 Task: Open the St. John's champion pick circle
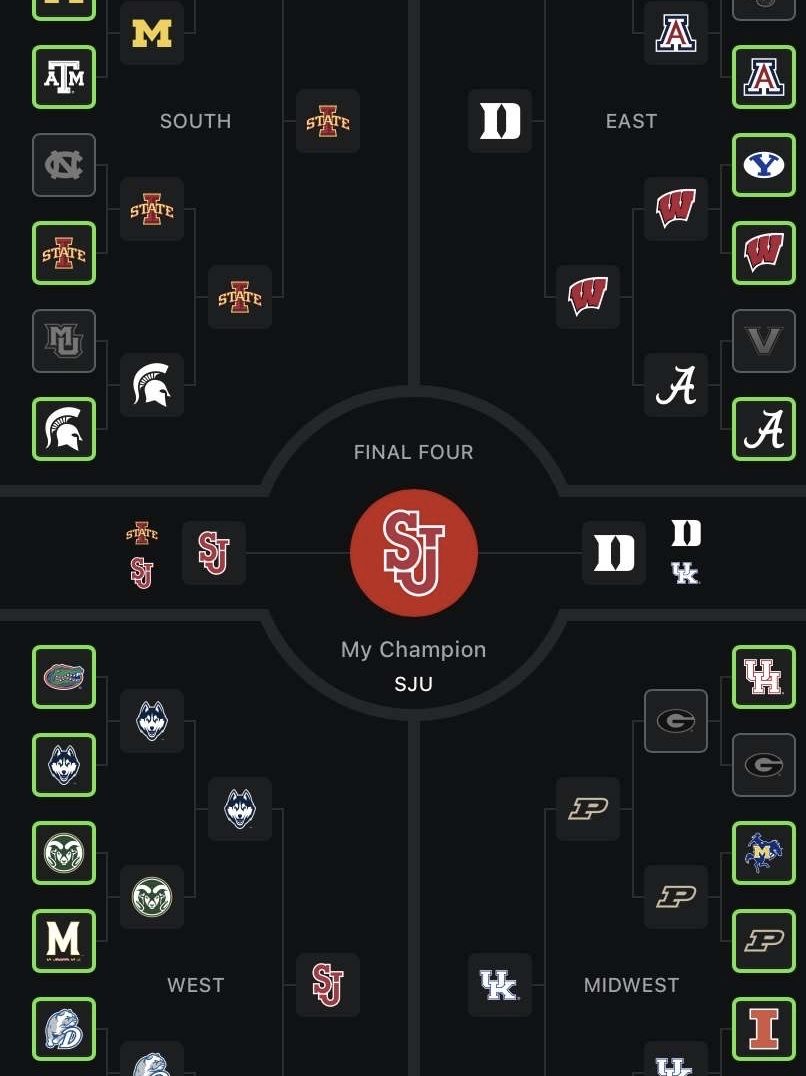(x=413, y=552)
